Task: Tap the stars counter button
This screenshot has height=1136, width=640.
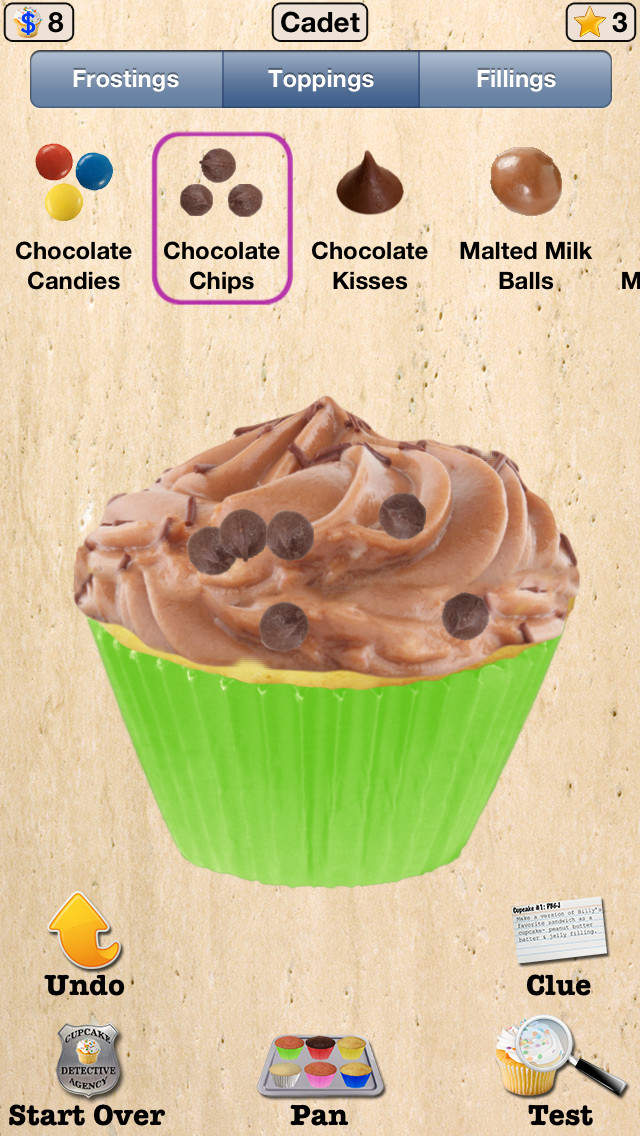Action: tap(600, 22)
